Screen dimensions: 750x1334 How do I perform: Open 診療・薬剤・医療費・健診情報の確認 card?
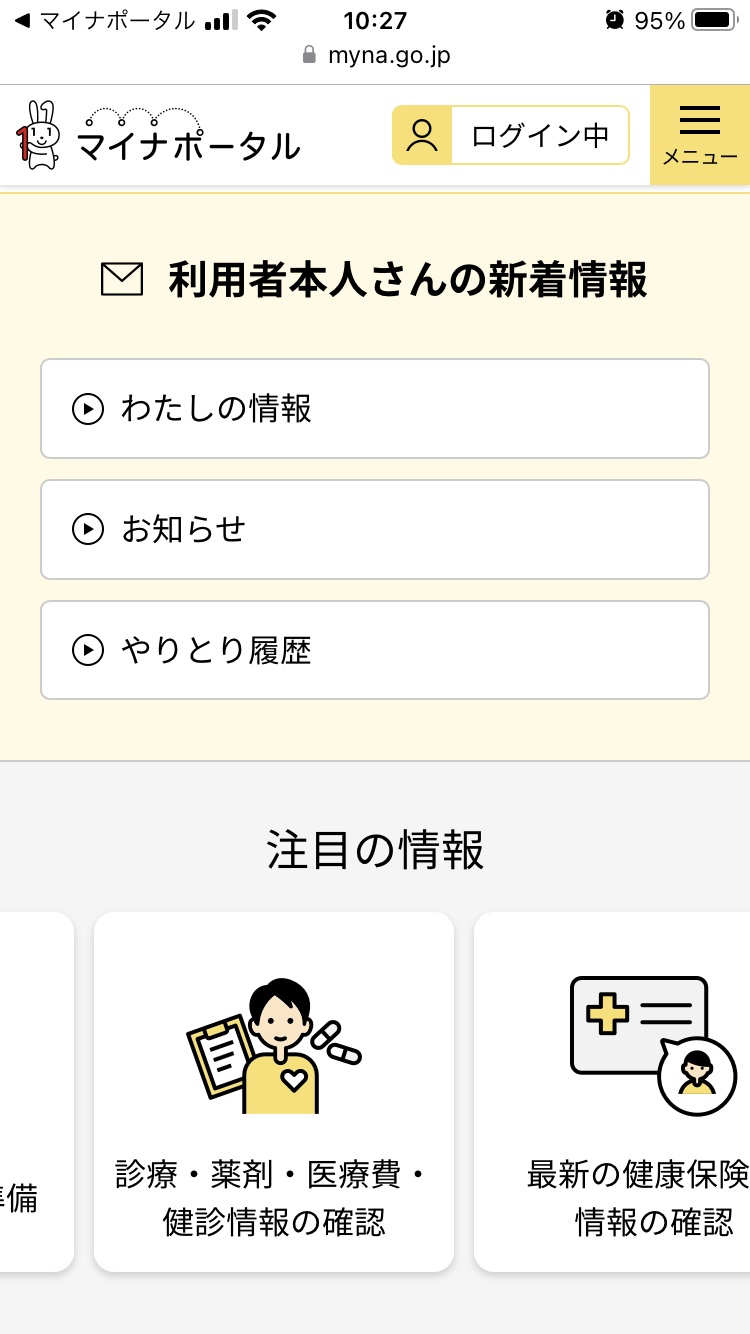tap(274, 1092)
